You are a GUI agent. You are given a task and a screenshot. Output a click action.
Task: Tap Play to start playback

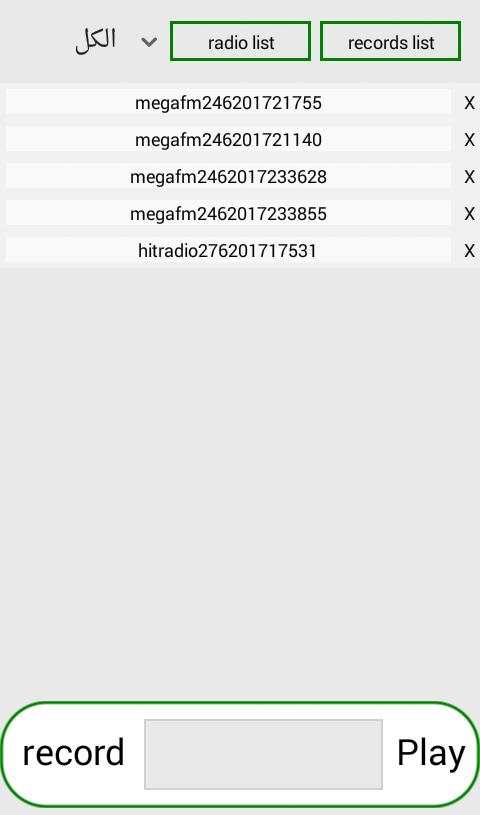click(x=431, y=754)
